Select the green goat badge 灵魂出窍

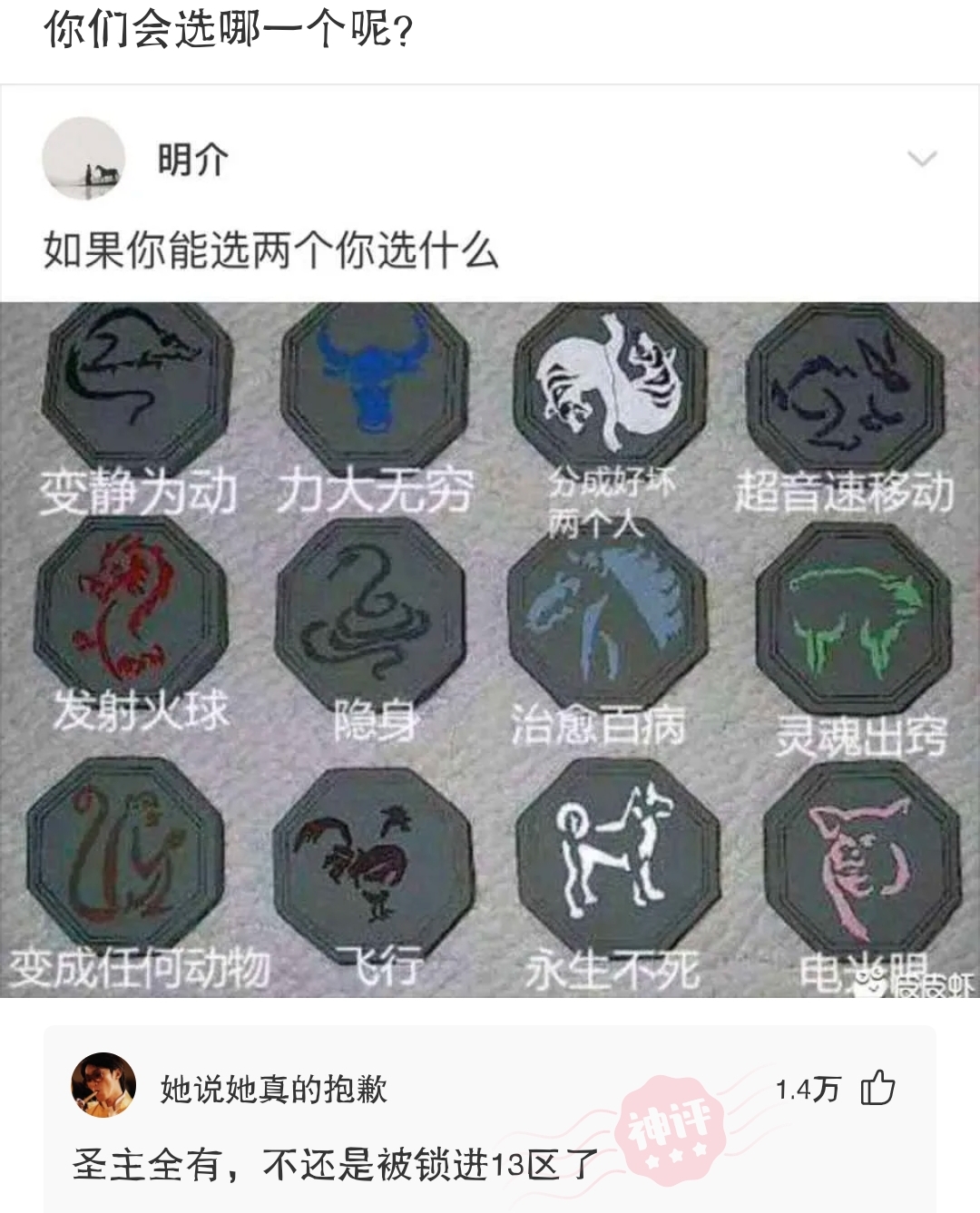point(848,621)
